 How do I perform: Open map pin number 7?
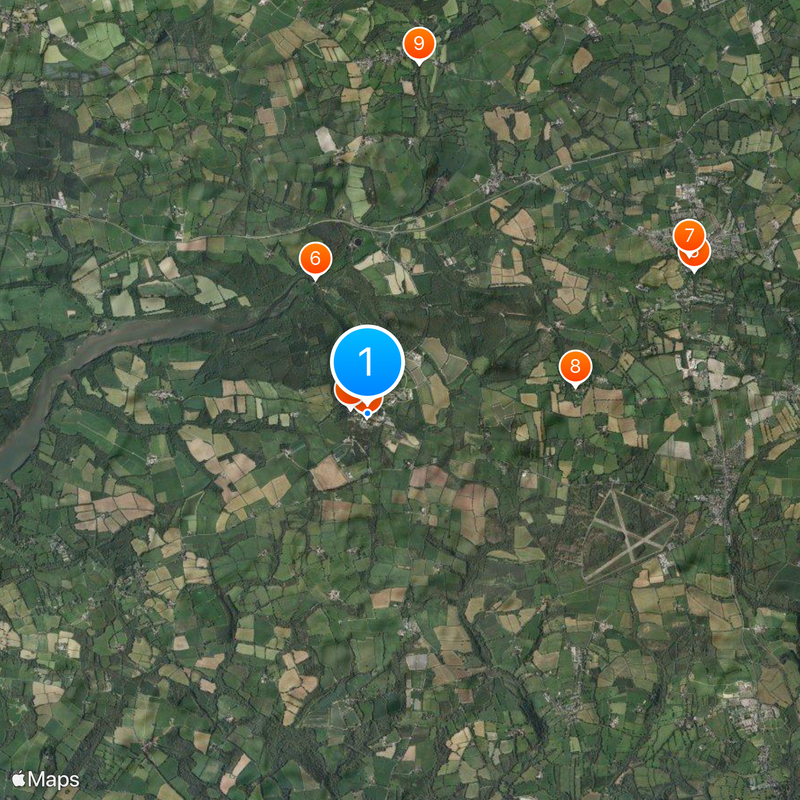click(688, 236)
